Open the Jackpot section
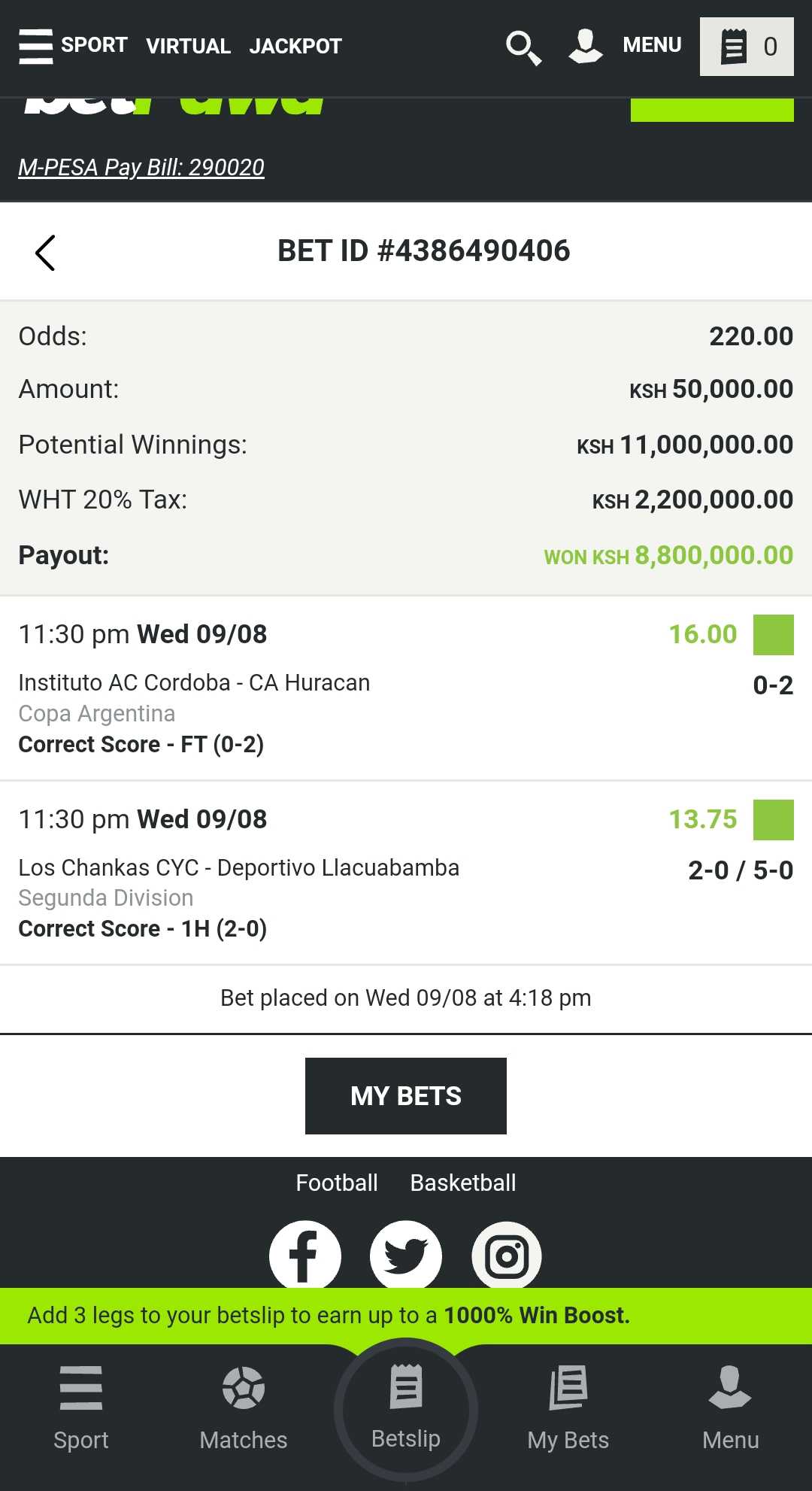Image resolution: width=812 pixels, height=1491 pixels. click(x=295, y=47)
